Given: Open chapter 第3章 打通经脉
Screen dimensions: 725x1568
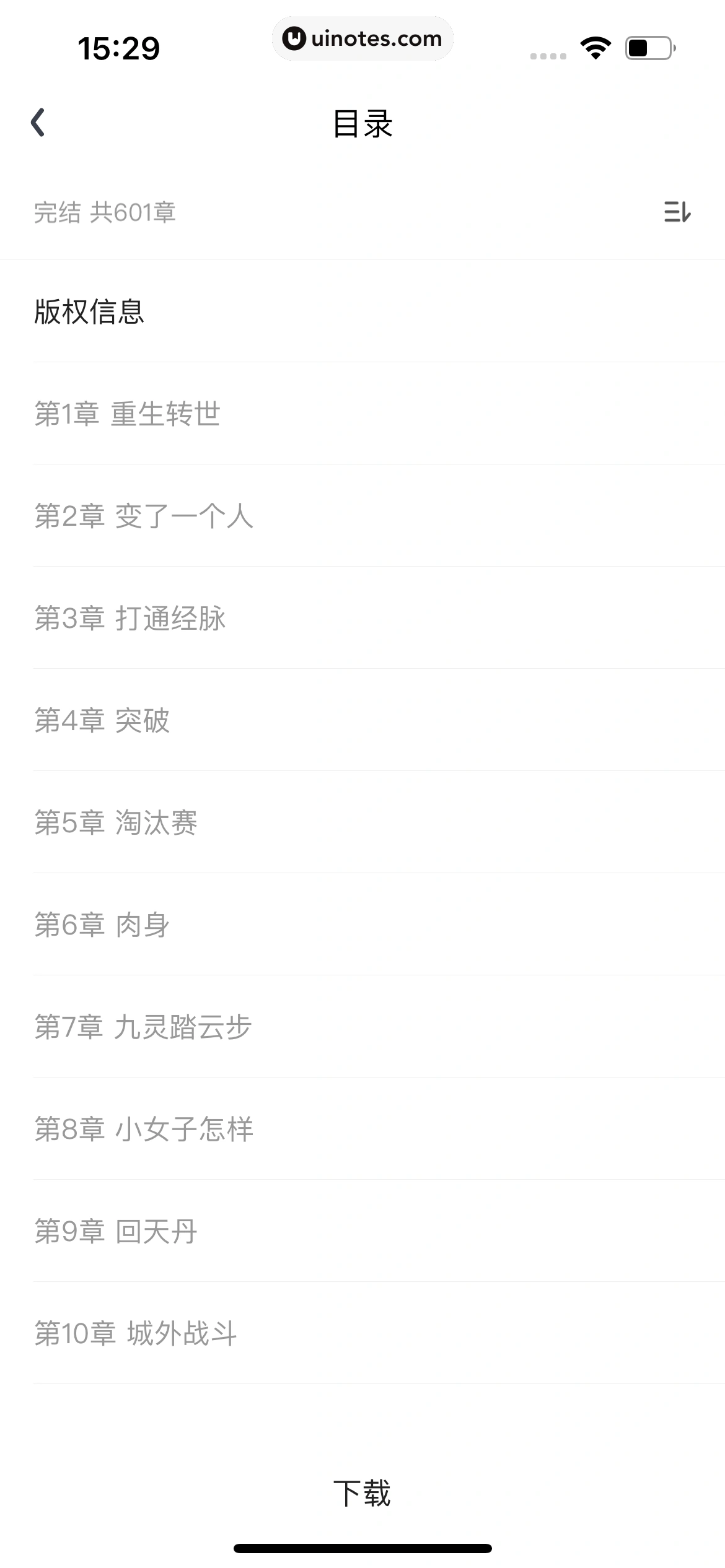Looking at the screenshot, I should [x=131, y=620].
